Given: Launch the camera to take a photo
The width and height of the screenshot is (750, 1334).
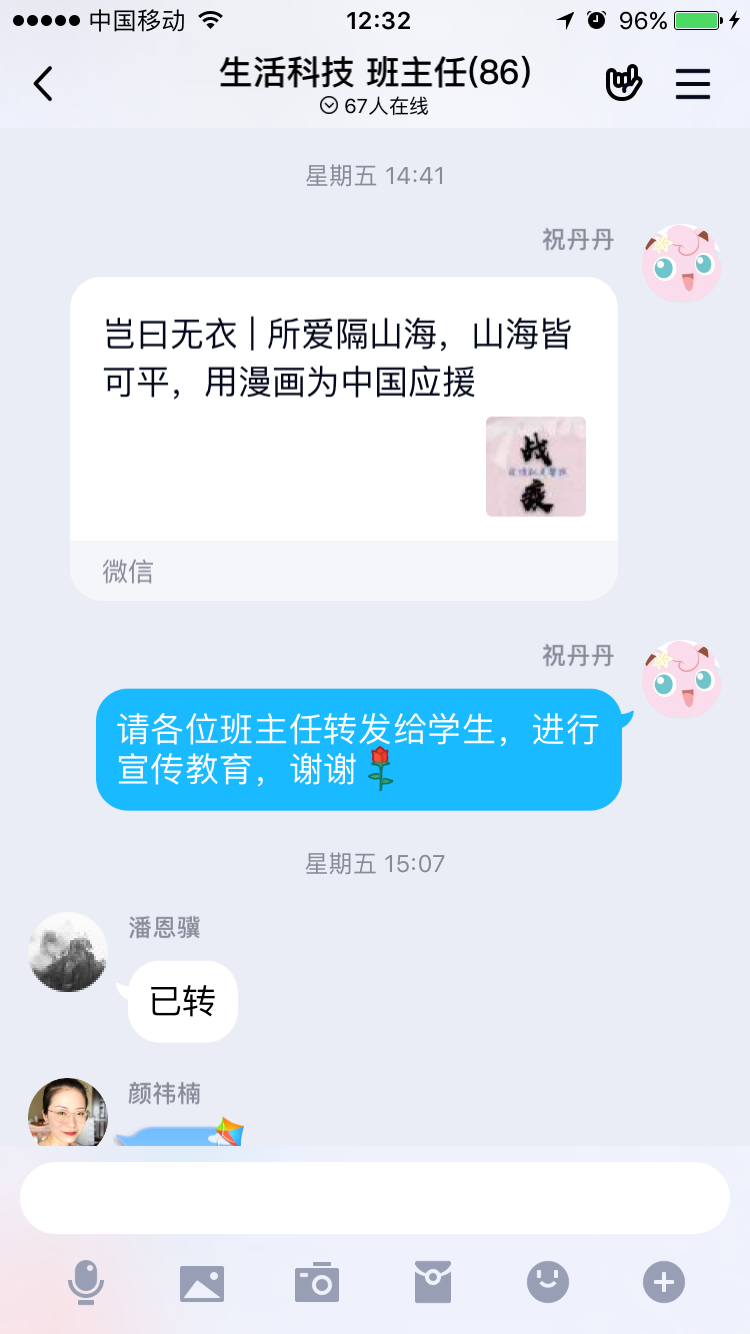Looking at the screenshot, I should click(317, 1282).
